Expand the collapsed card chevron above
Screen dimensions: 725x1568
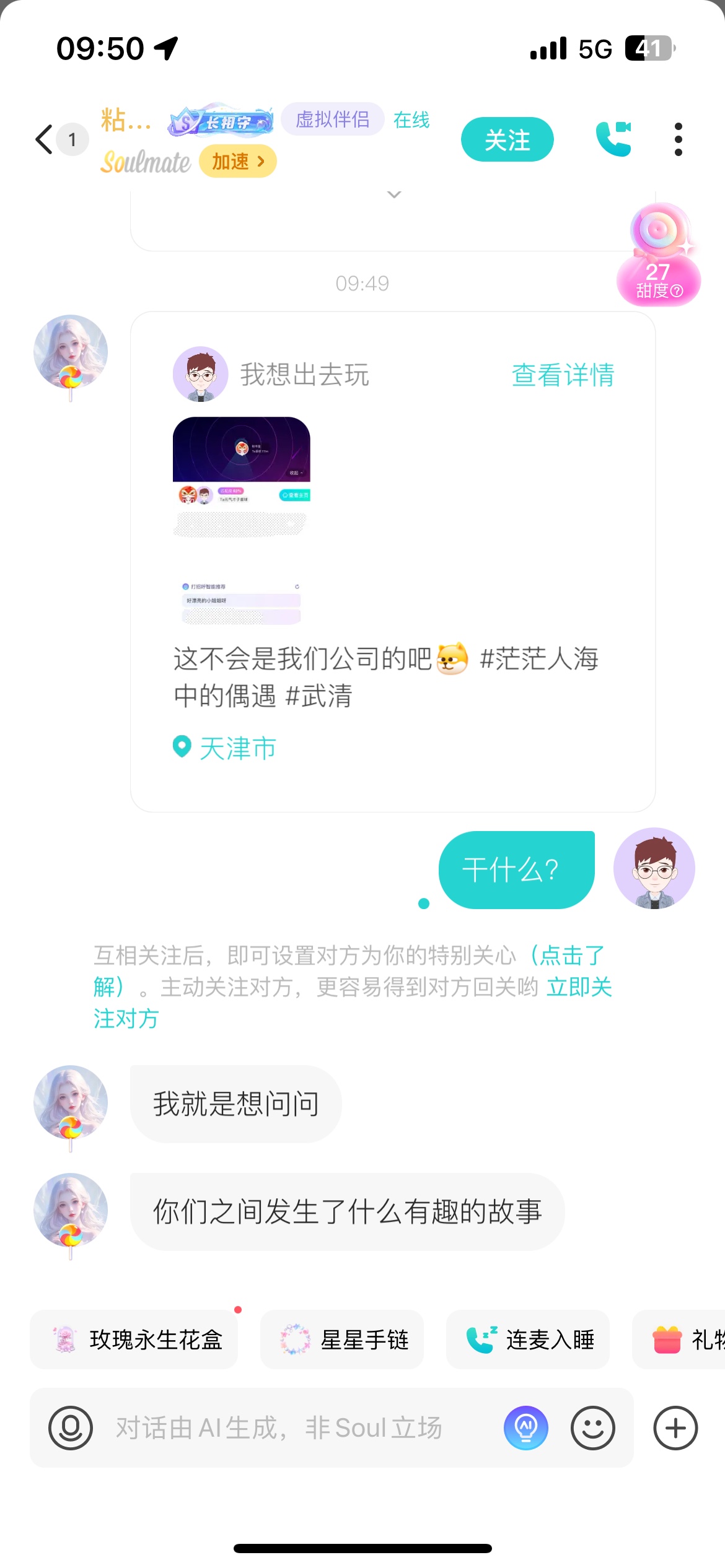click(394, 194)
